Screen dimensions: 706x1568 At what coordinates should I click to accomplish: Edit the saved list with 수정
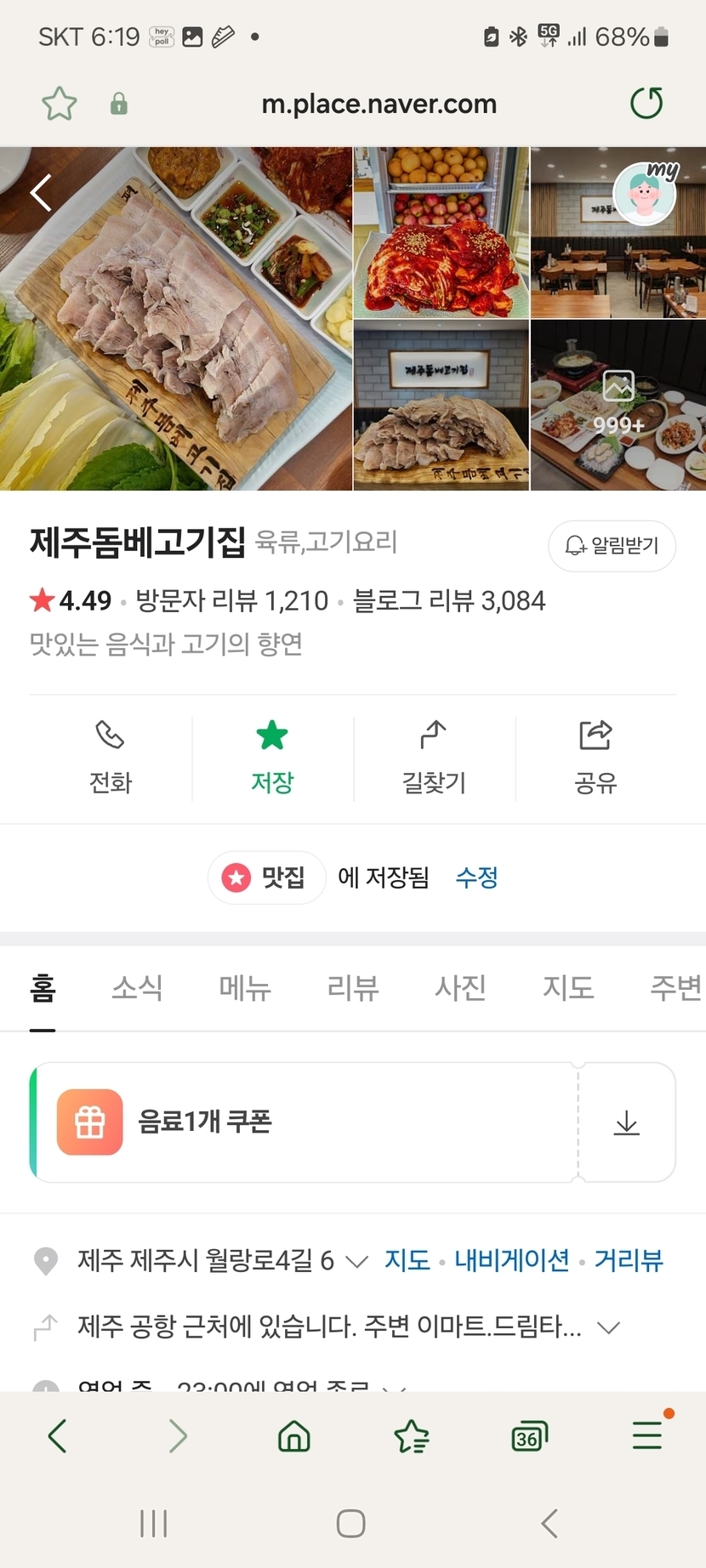[476, 877]
